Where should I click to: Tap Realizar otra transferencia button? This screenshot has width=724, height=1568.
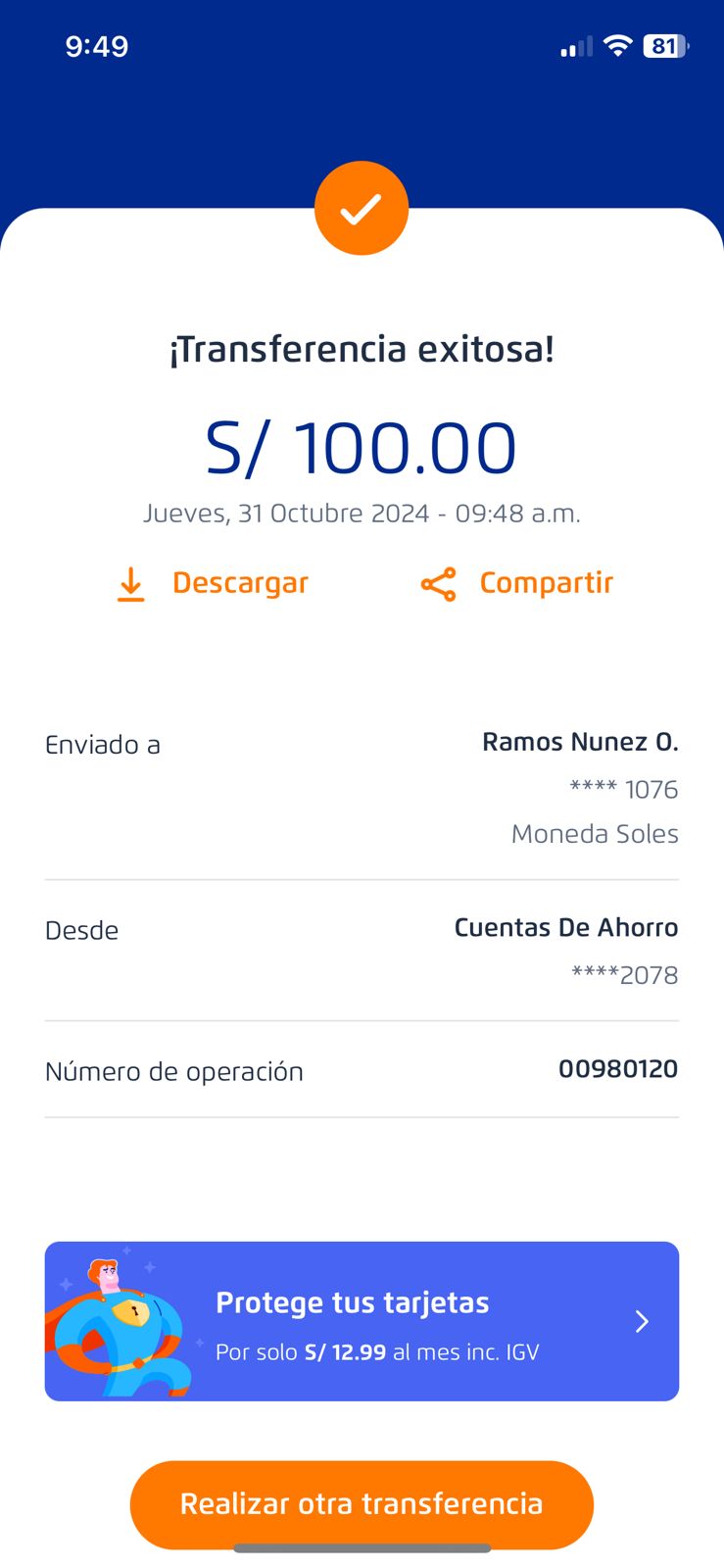(362, 1504)
